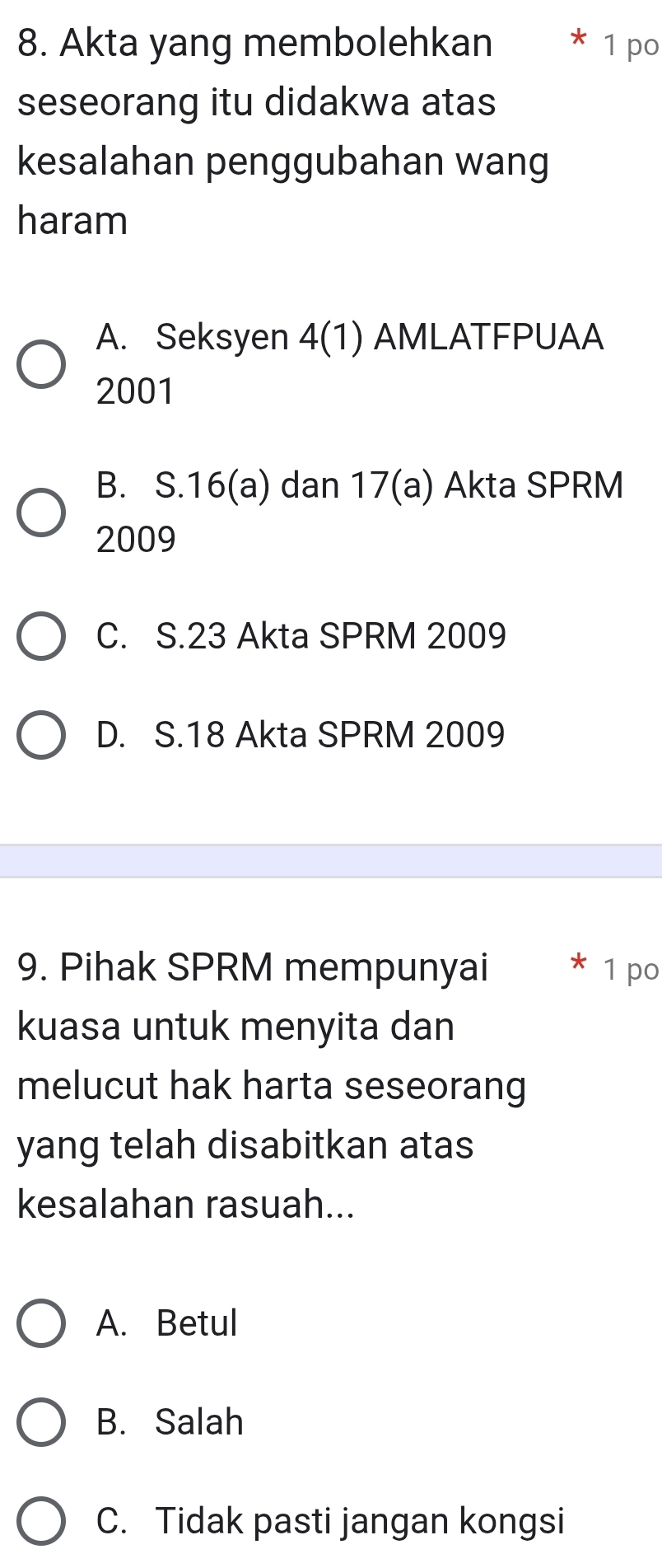
Task: Select C. Tidak pasti jangan kongsi
Action: [x=41, y=1521]
